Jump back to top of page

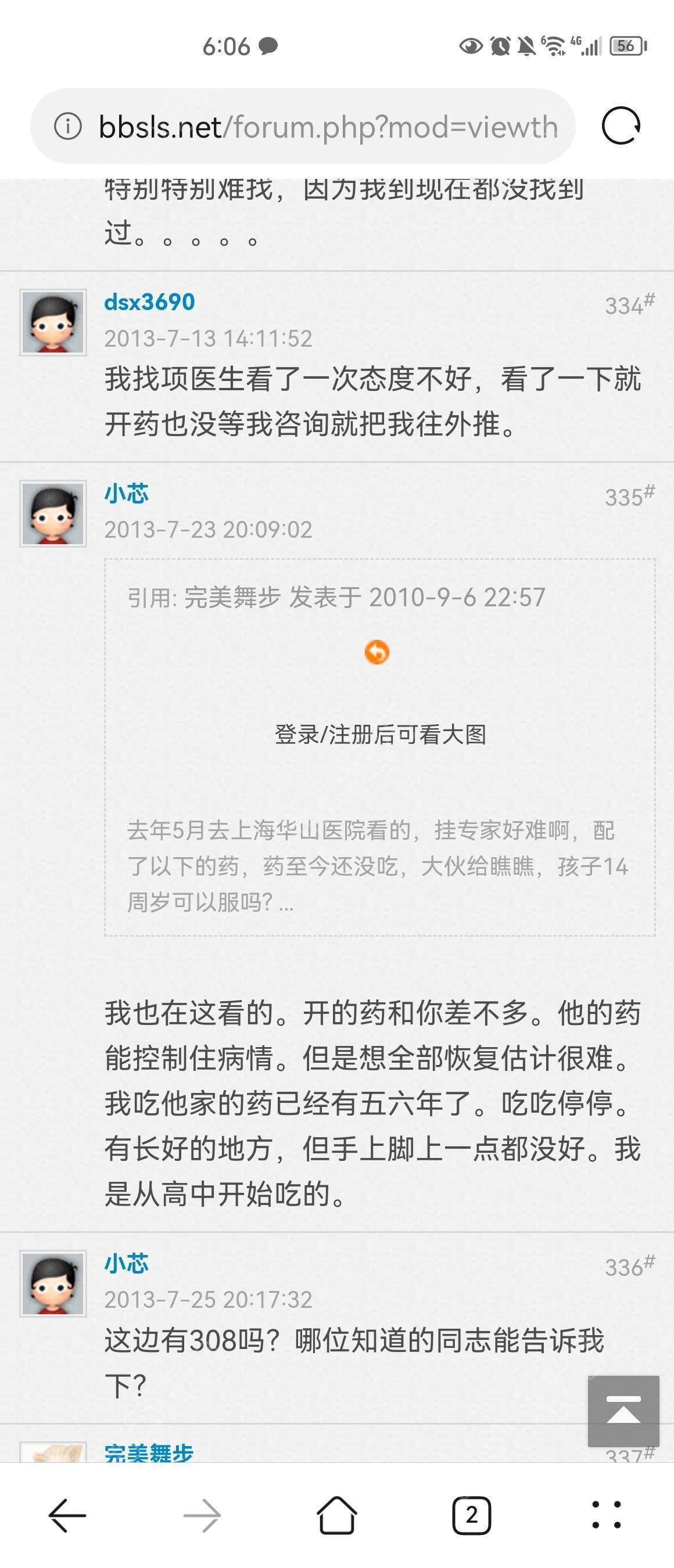[623, 1411]
